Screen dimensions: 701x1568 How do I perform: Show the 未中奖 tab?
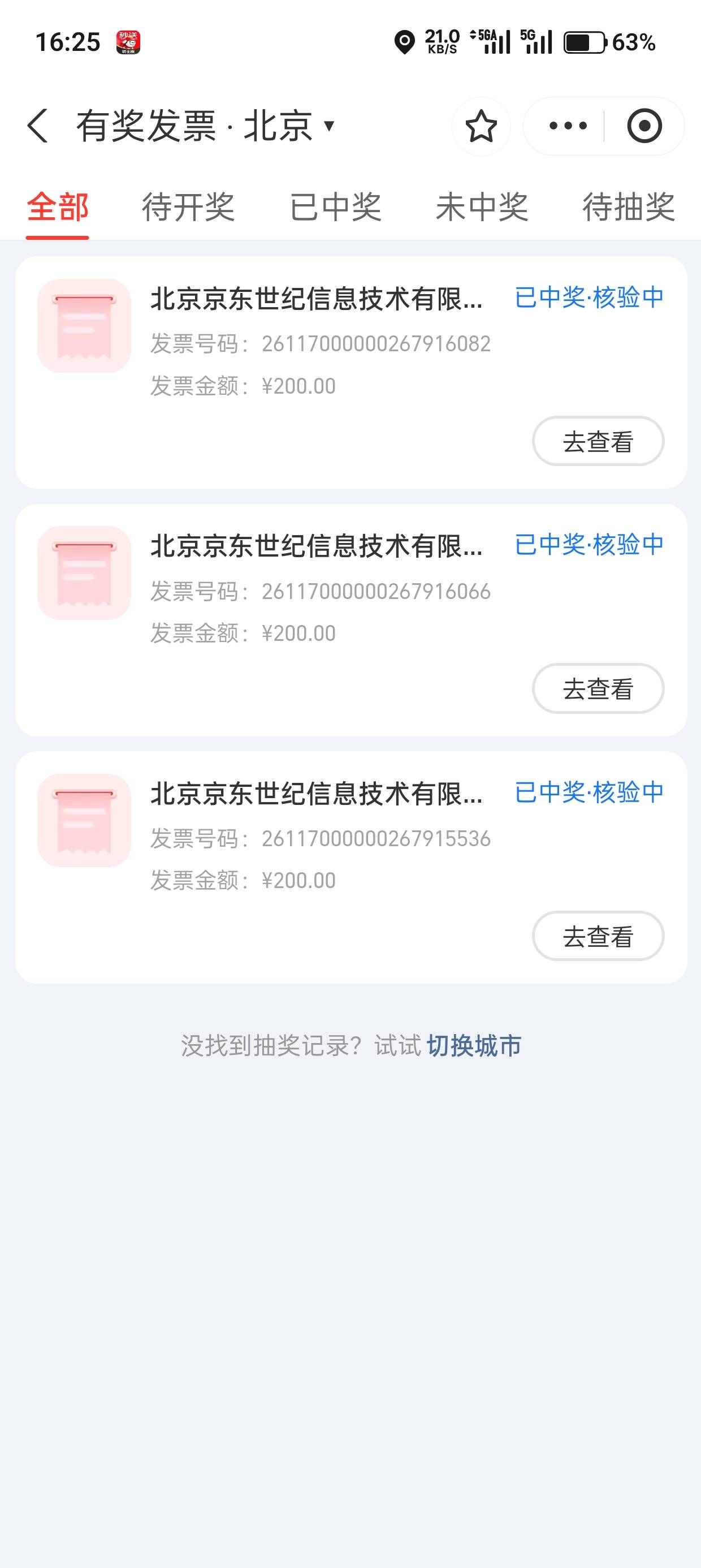coord(482,207)
